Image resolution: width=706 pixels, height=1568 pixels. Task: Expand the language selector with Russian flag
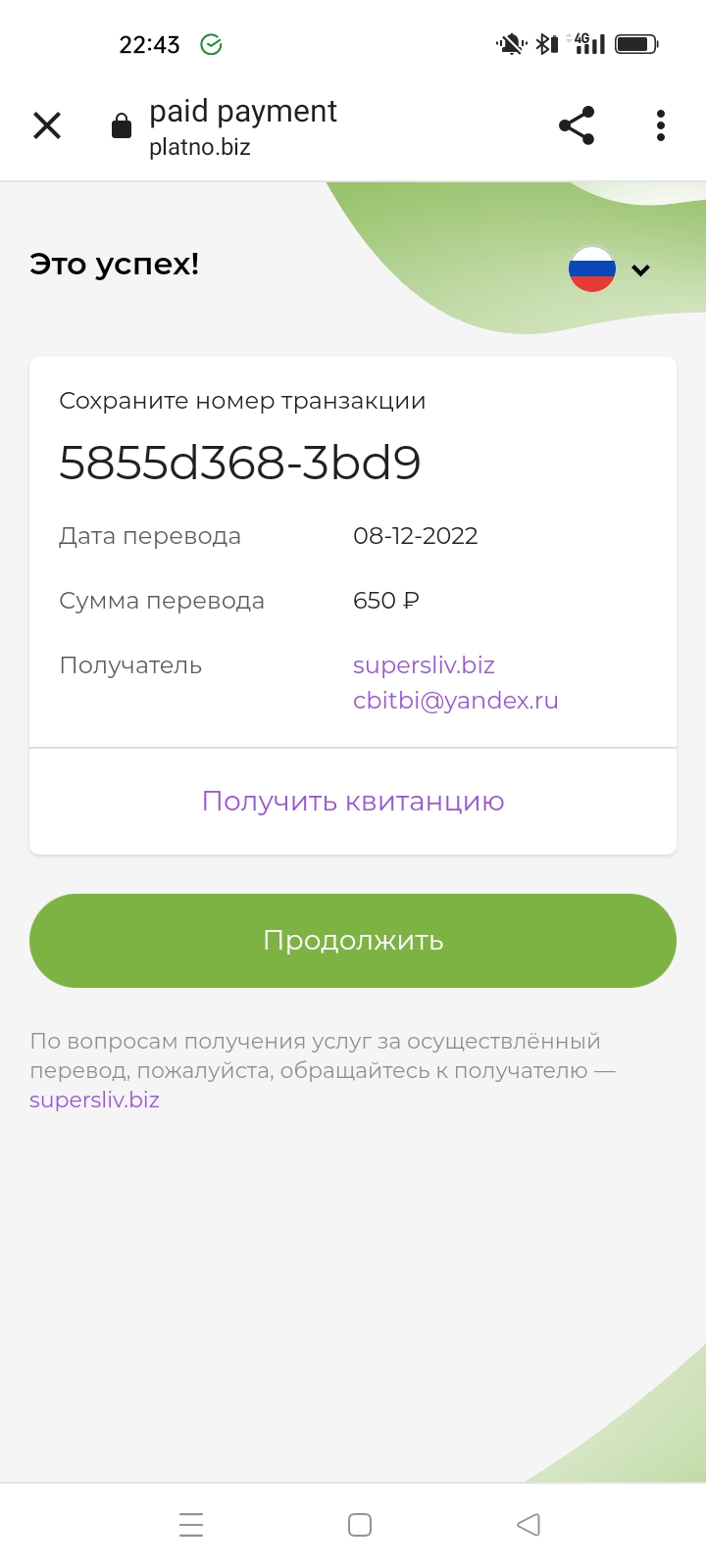(x=611, y=269)
